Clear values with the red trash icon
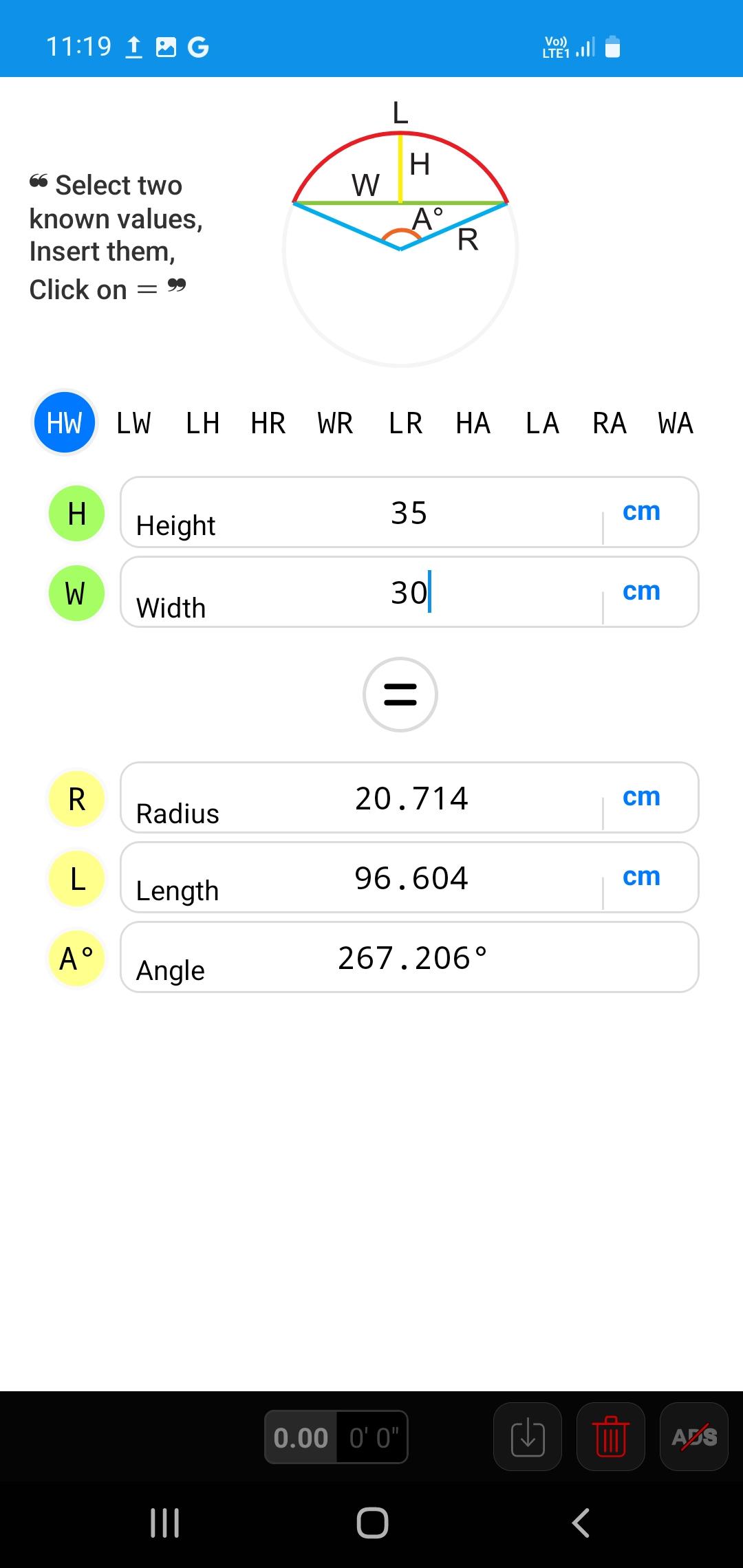Screen dimensions: 743x1568 (x=611, y=1437)
